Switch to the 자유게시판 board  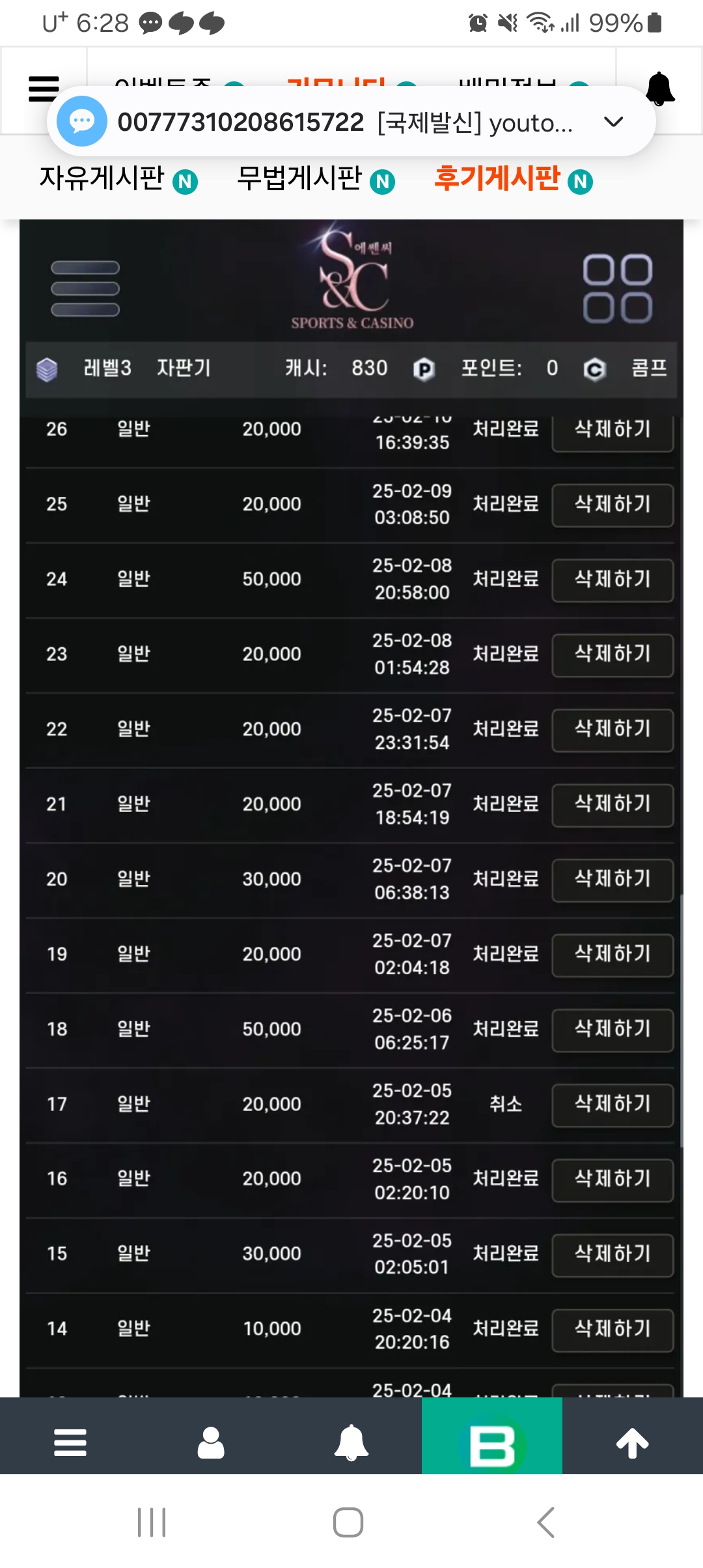118,179
